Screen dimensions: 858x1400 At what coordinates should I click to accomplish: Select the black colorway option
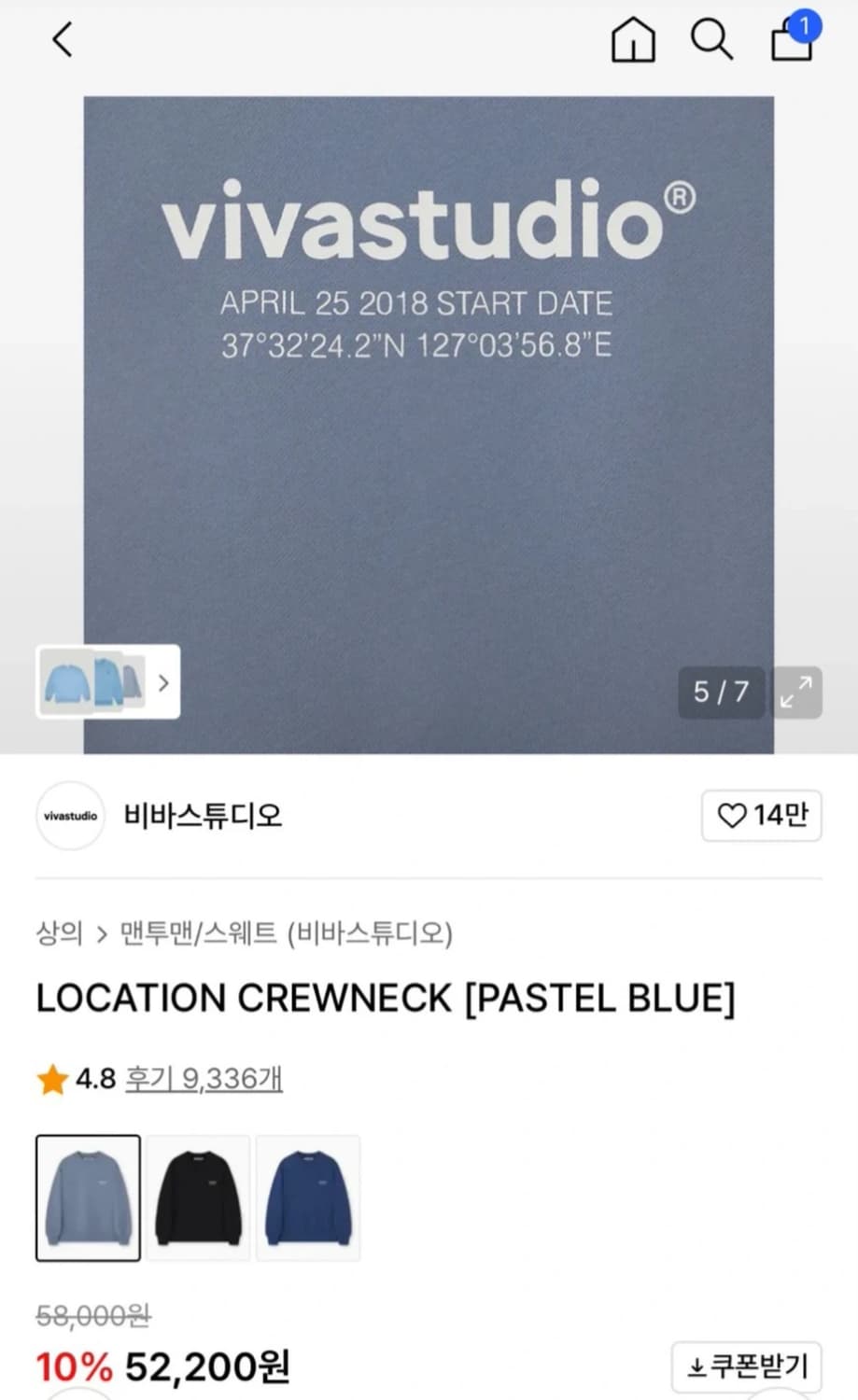coord(198,1197)
